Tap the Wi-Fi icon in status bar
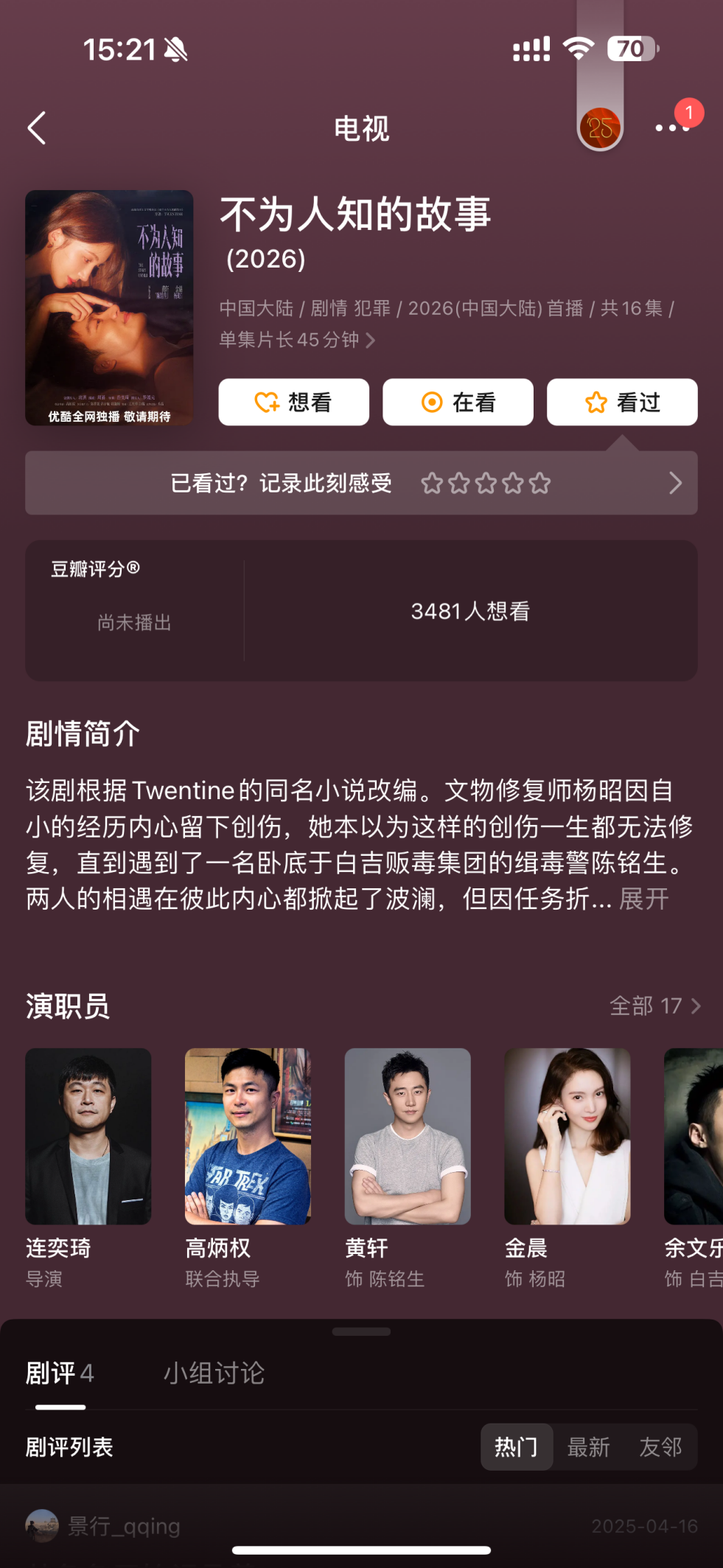 coord(579,49)
